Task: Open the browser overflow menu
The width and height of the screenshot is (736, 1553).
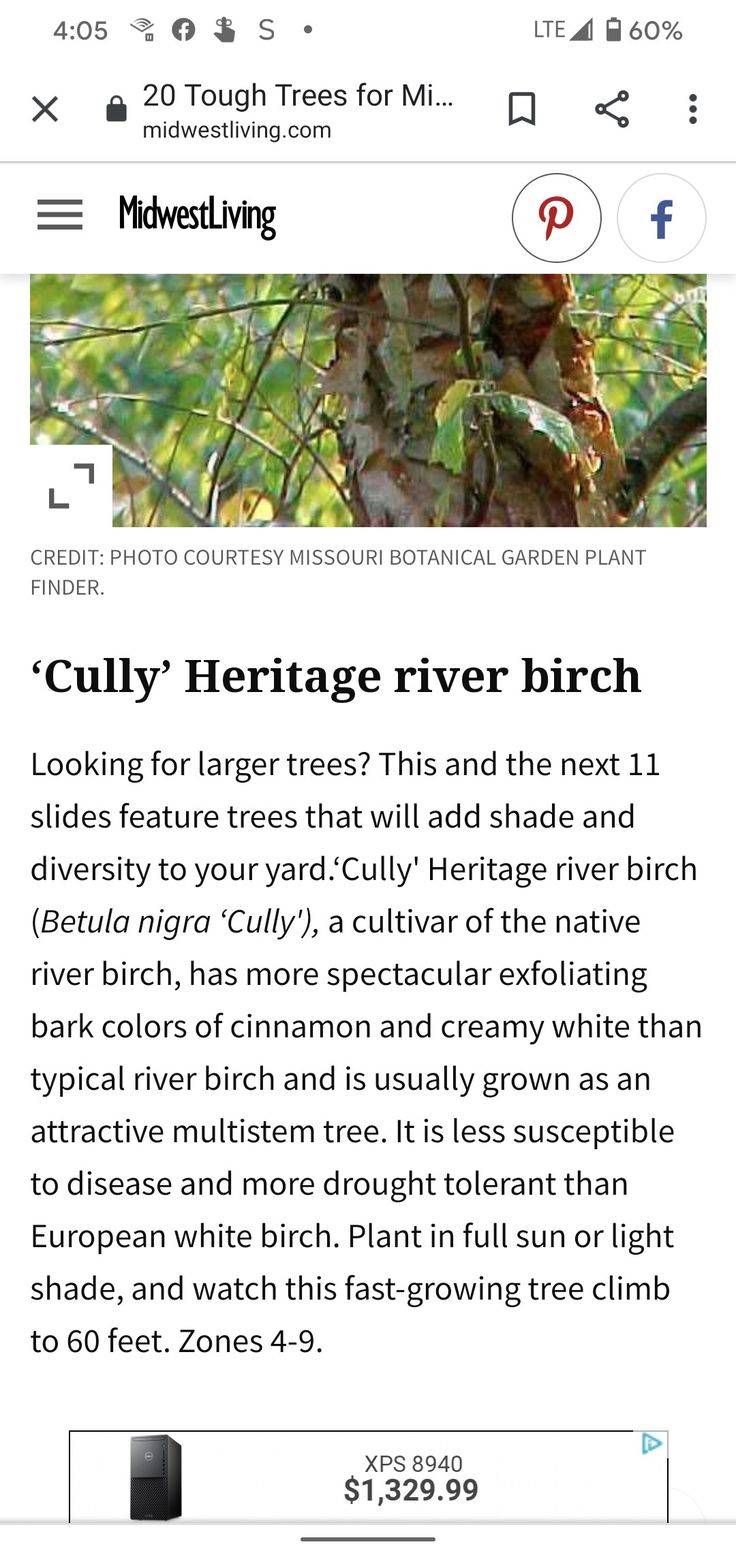Action: pyautogui.click(x=692, y=109)
